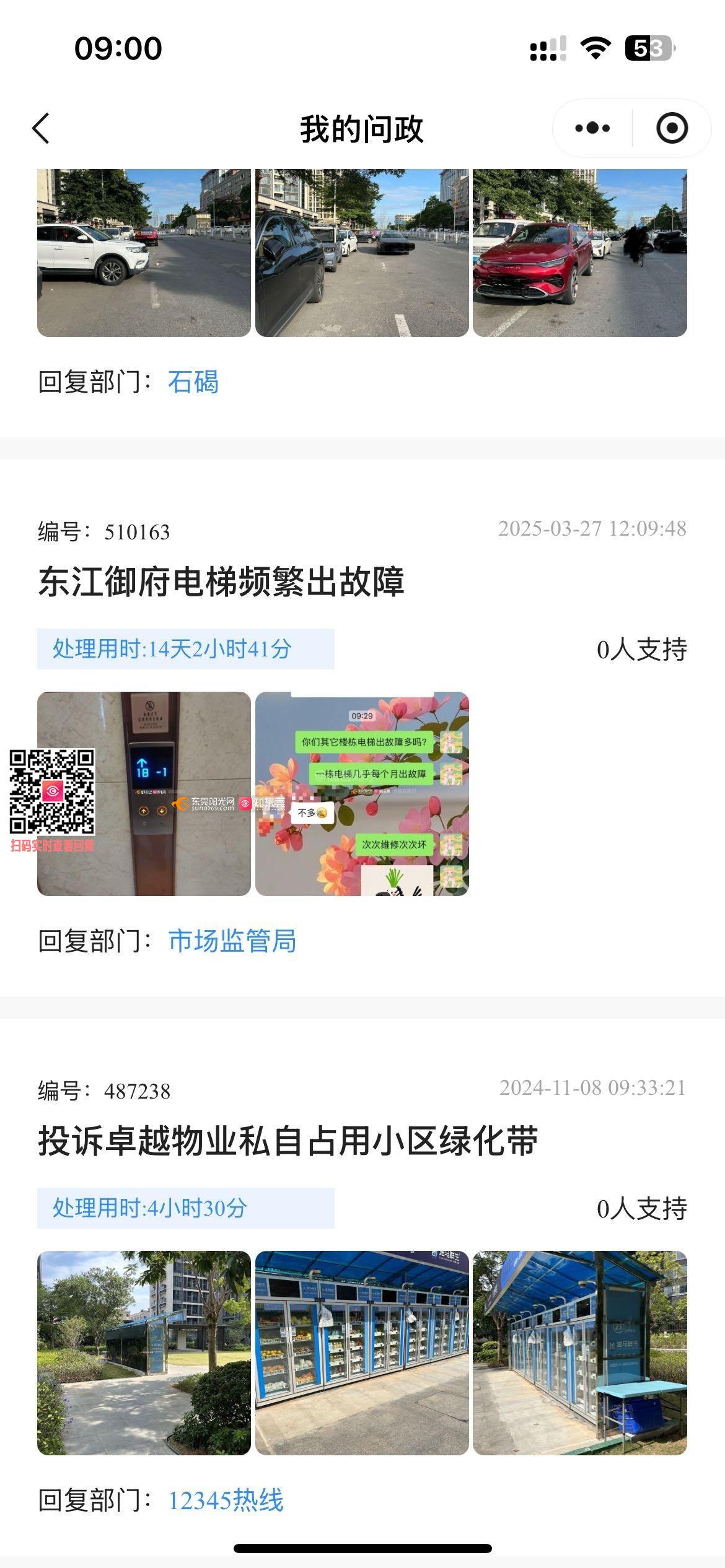Image resolution: width=725 pixels, height=1568 pixels.
Task: Open the 市场监管局 reply department link
Action: pyautogui.click(x=232, y=941)
